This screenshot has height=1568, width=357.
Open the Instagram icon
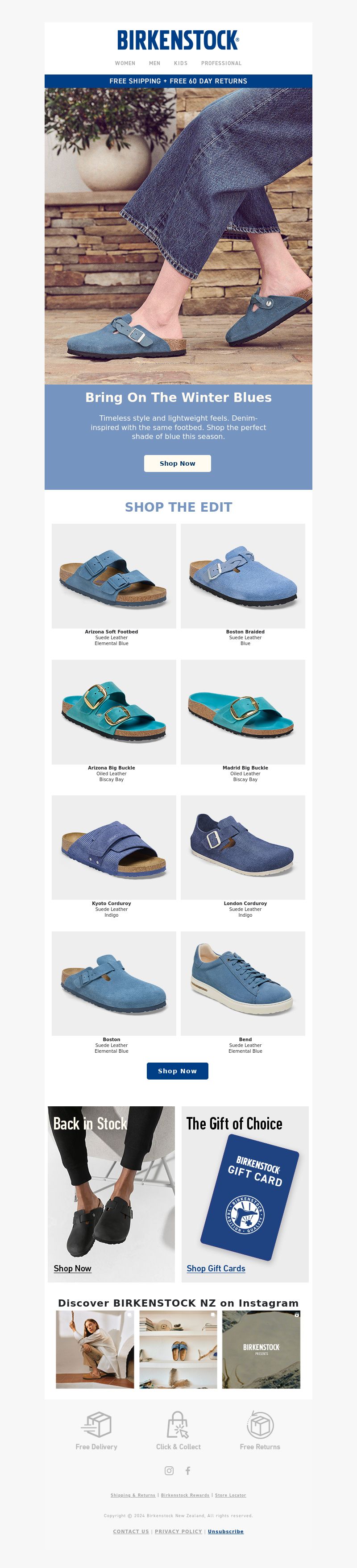coord(170,1470)
